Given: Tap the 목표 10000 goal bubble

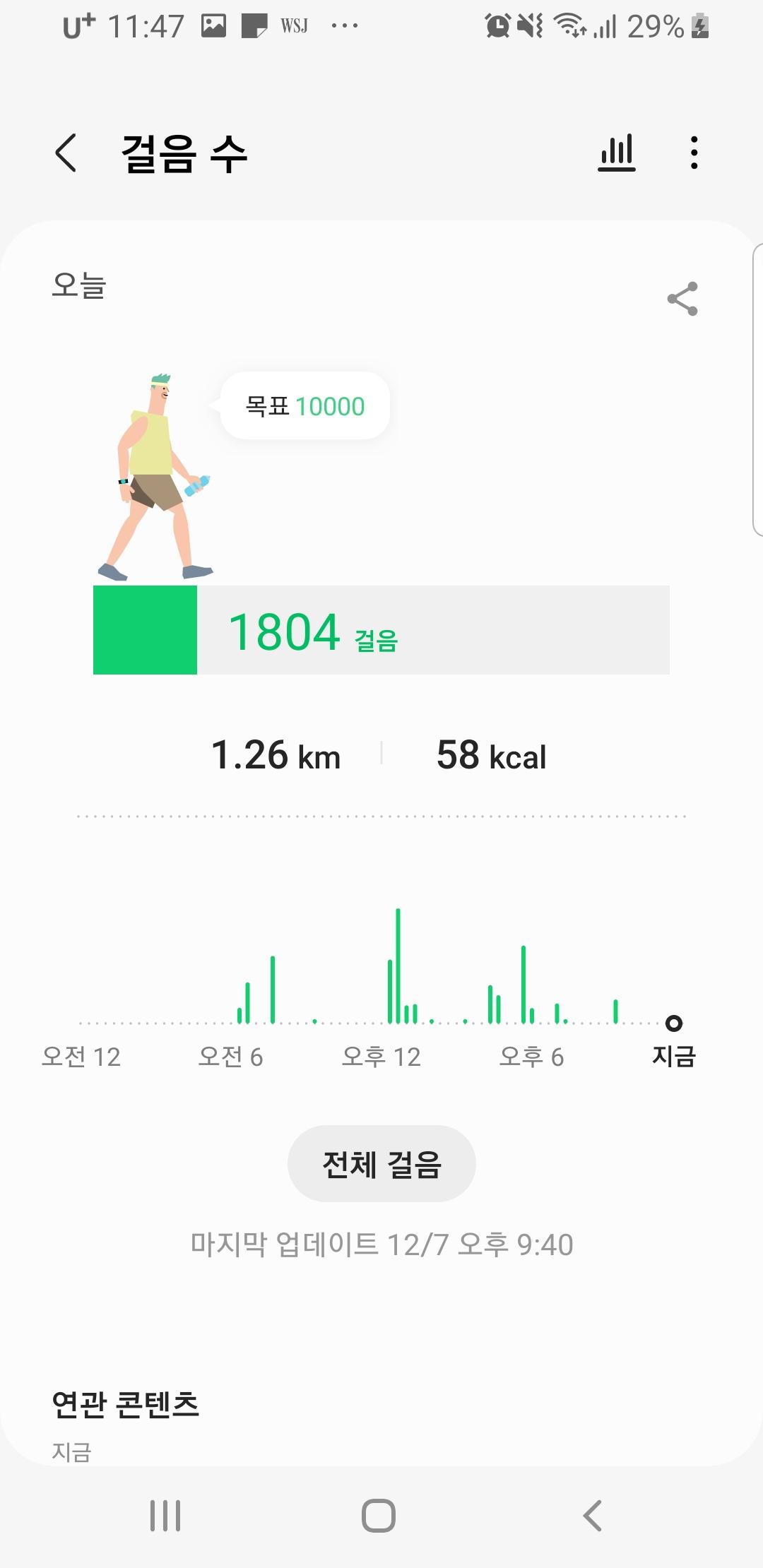Looking at the screenshot, I should point(305,406).
